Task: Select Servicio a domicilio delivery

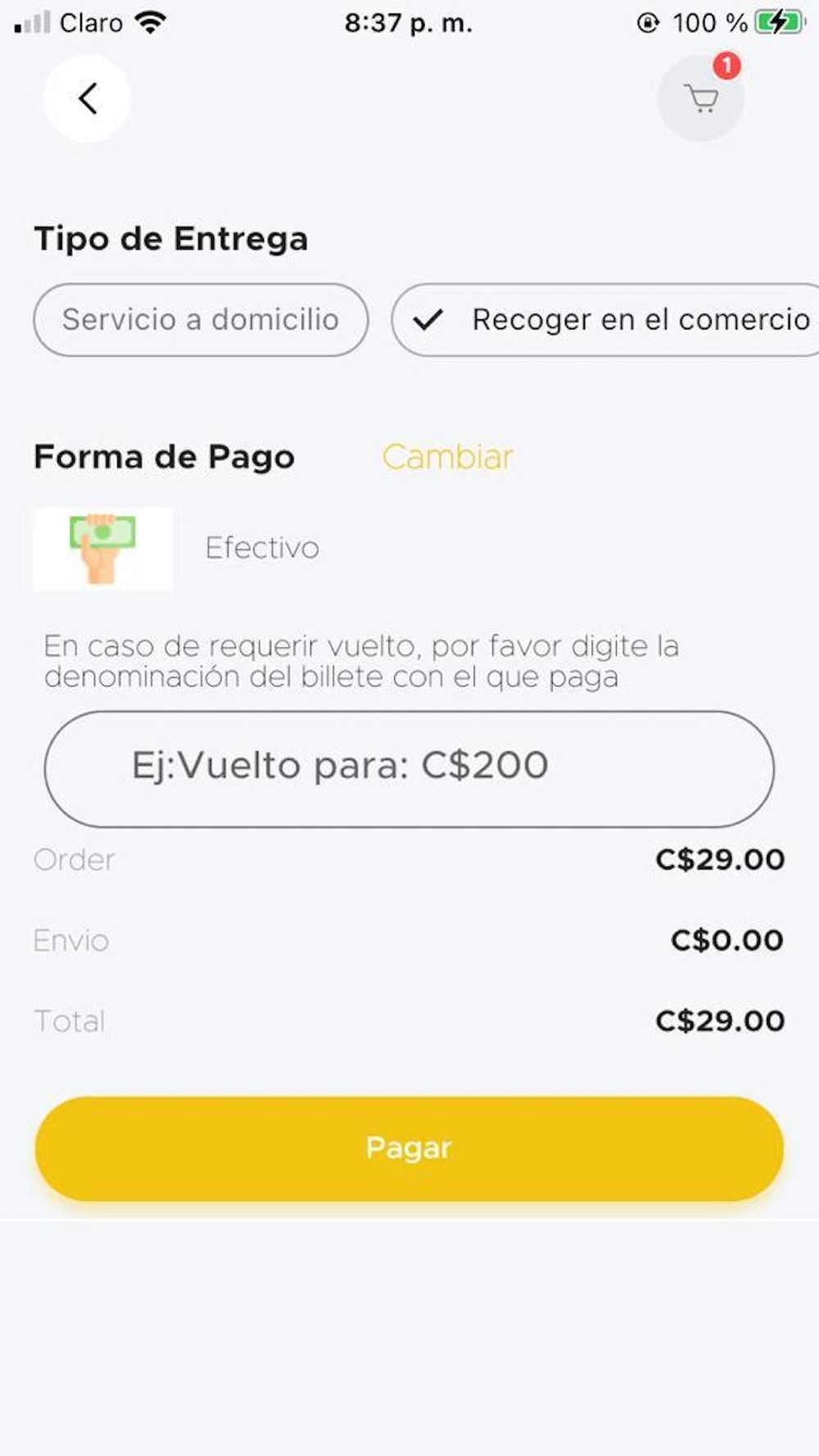Action: (x=201, y=319)
